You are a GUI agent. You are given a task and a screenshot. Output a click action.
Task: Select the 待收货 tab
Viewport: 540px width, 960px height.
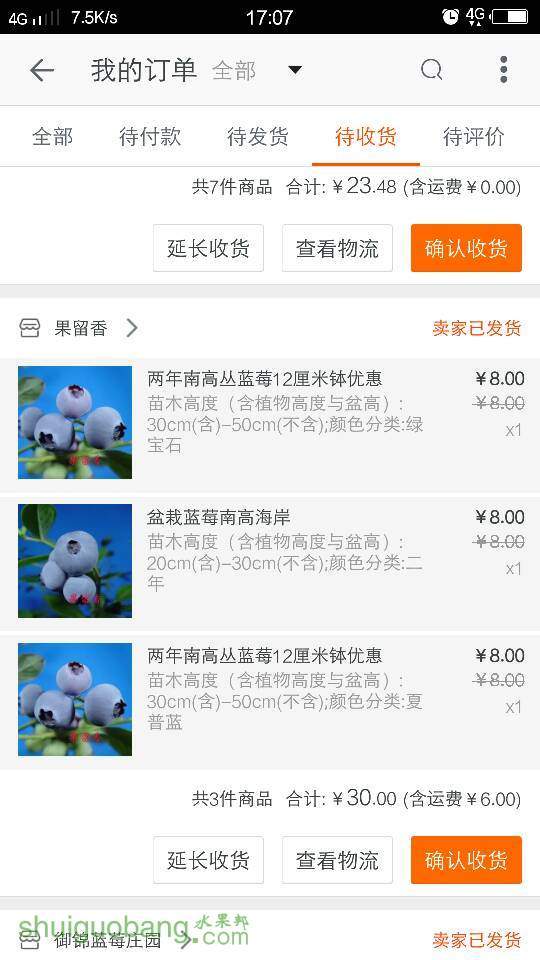pyautogui.click(x=366, y=137)
